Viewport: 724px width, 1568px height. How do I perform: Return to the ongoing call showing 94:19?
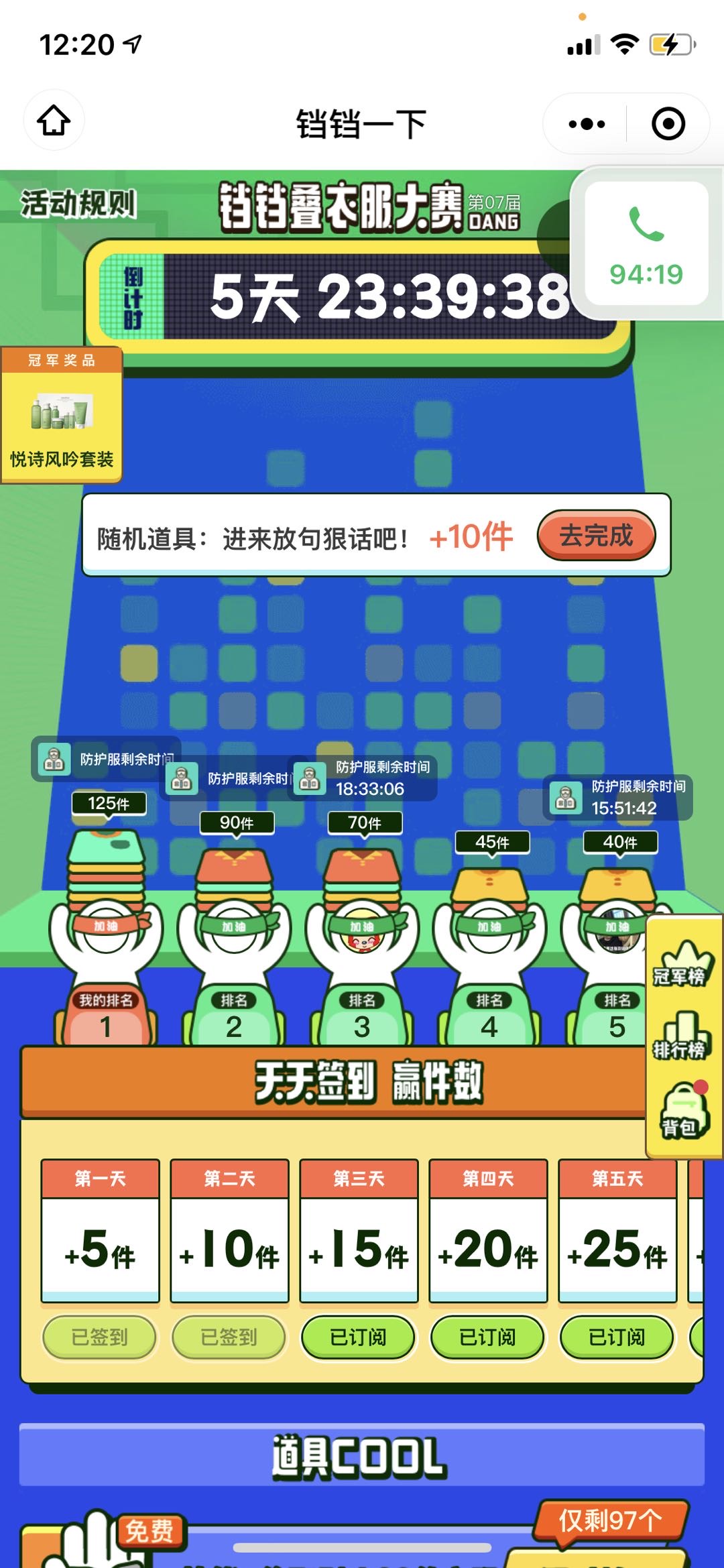click(646, 245)
